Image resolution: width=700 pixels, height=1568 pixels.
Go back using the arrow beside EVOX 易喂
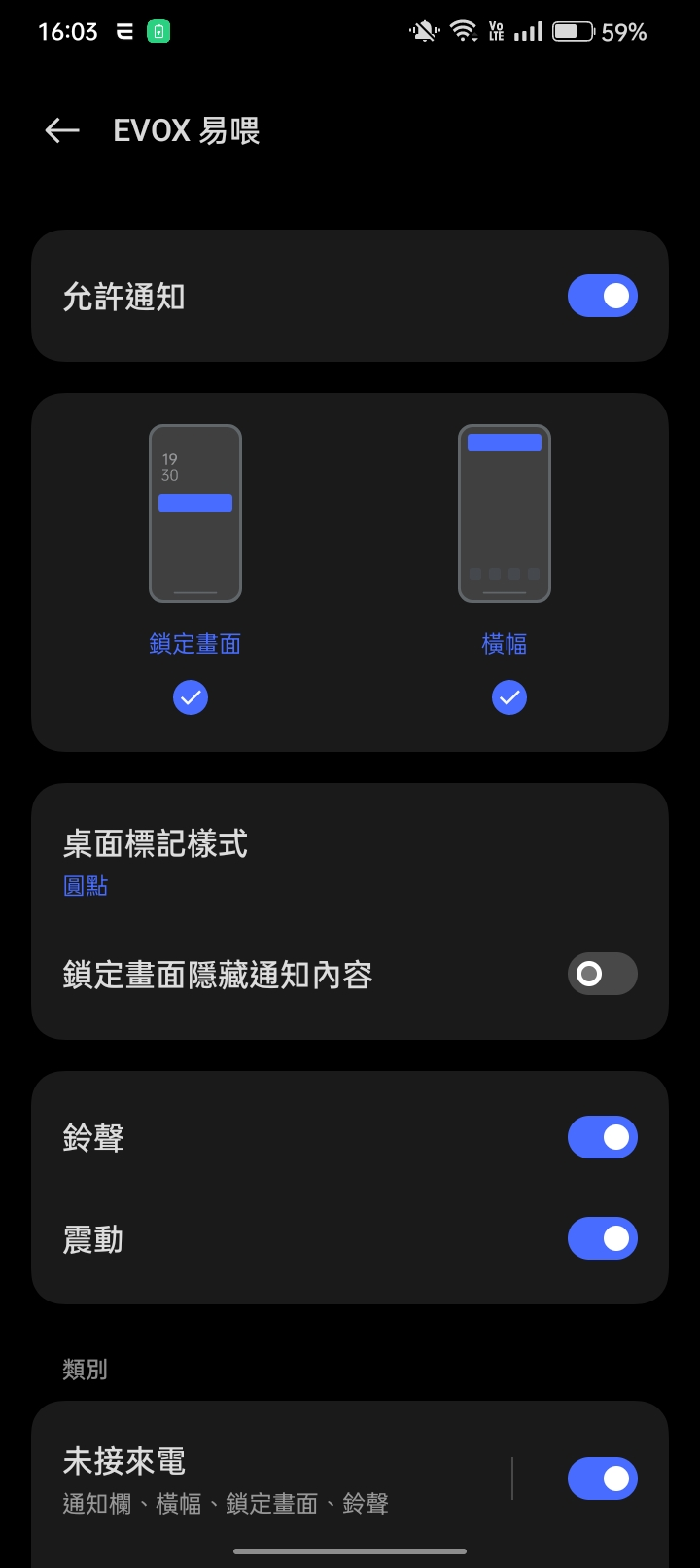pyautogui.click(x=62, y=130)
